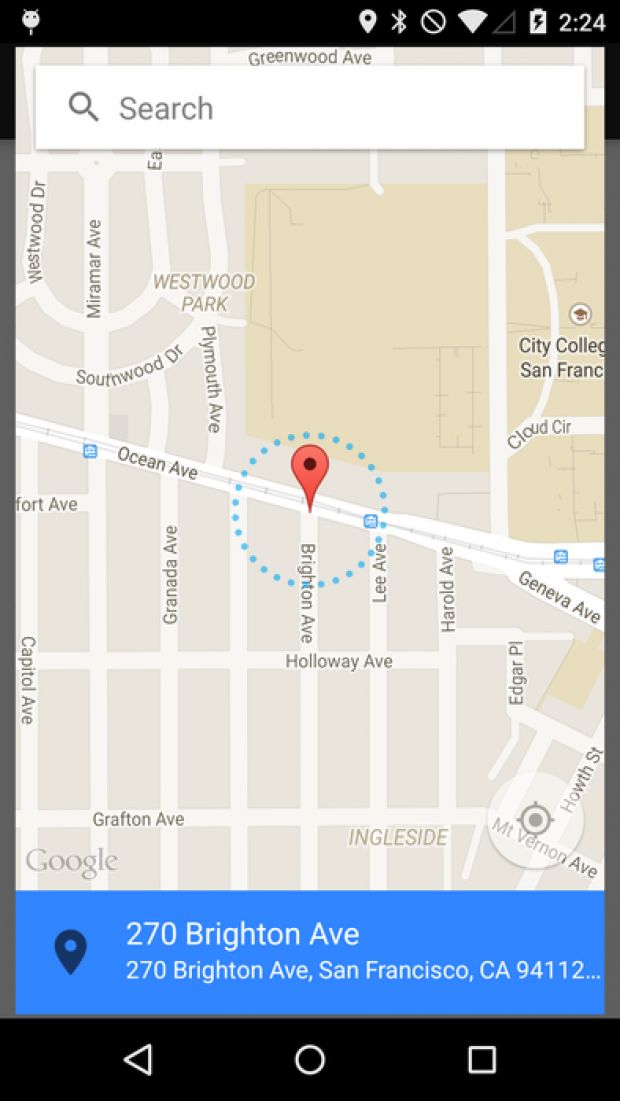
Task: Select the 270 Brighton Ave address bar
Action: point(310,952)
